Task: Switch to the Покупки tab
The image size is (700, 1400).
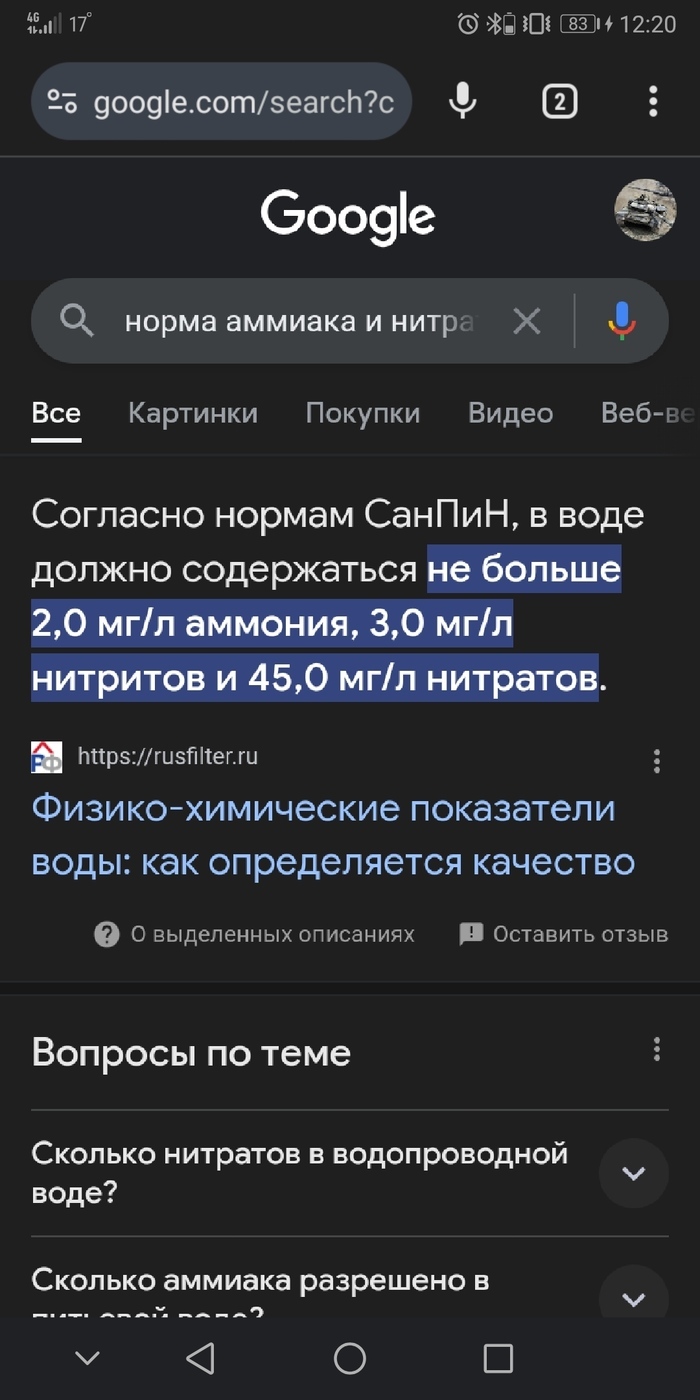Action: tap(363, 413)
